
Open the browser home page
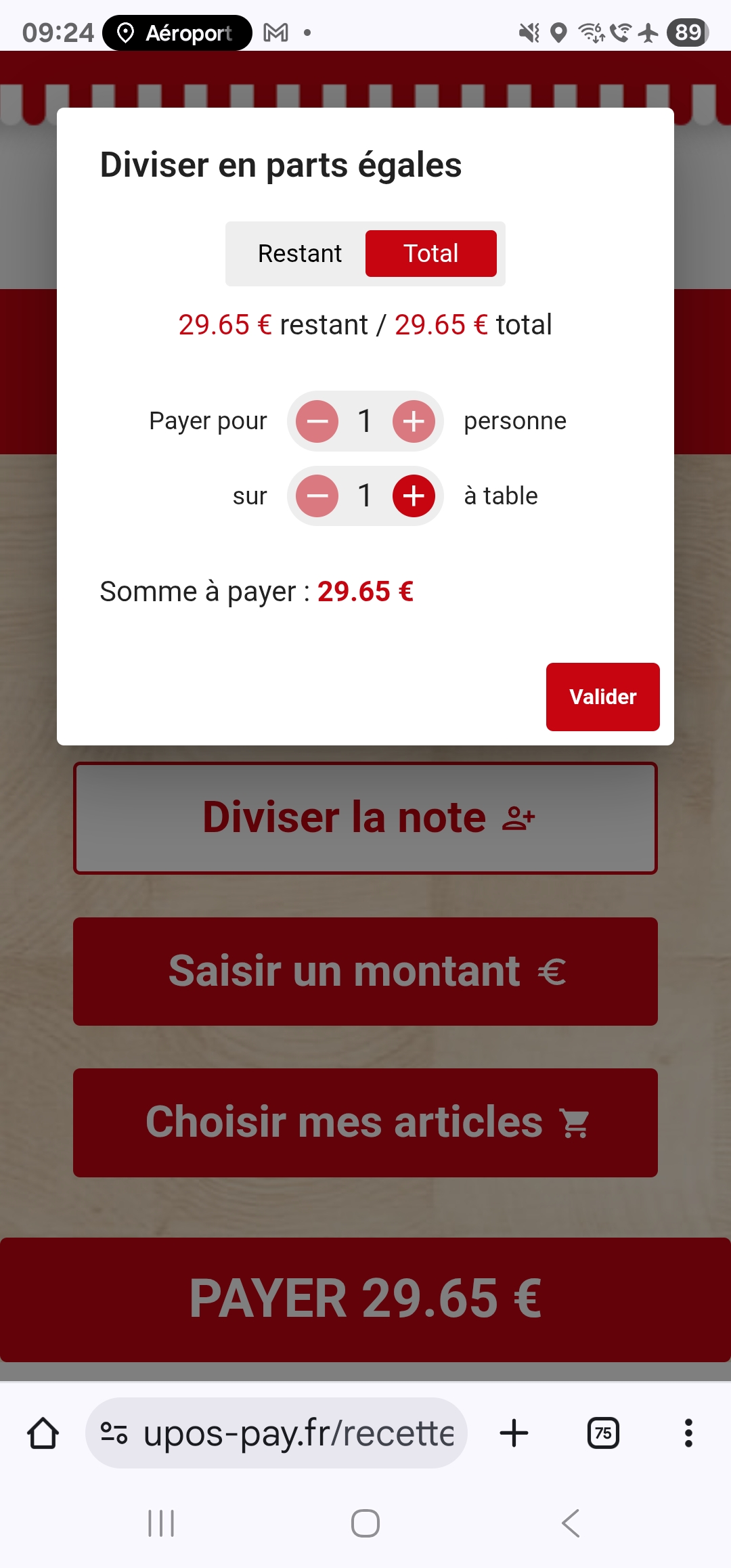(x=43, y=1433)
